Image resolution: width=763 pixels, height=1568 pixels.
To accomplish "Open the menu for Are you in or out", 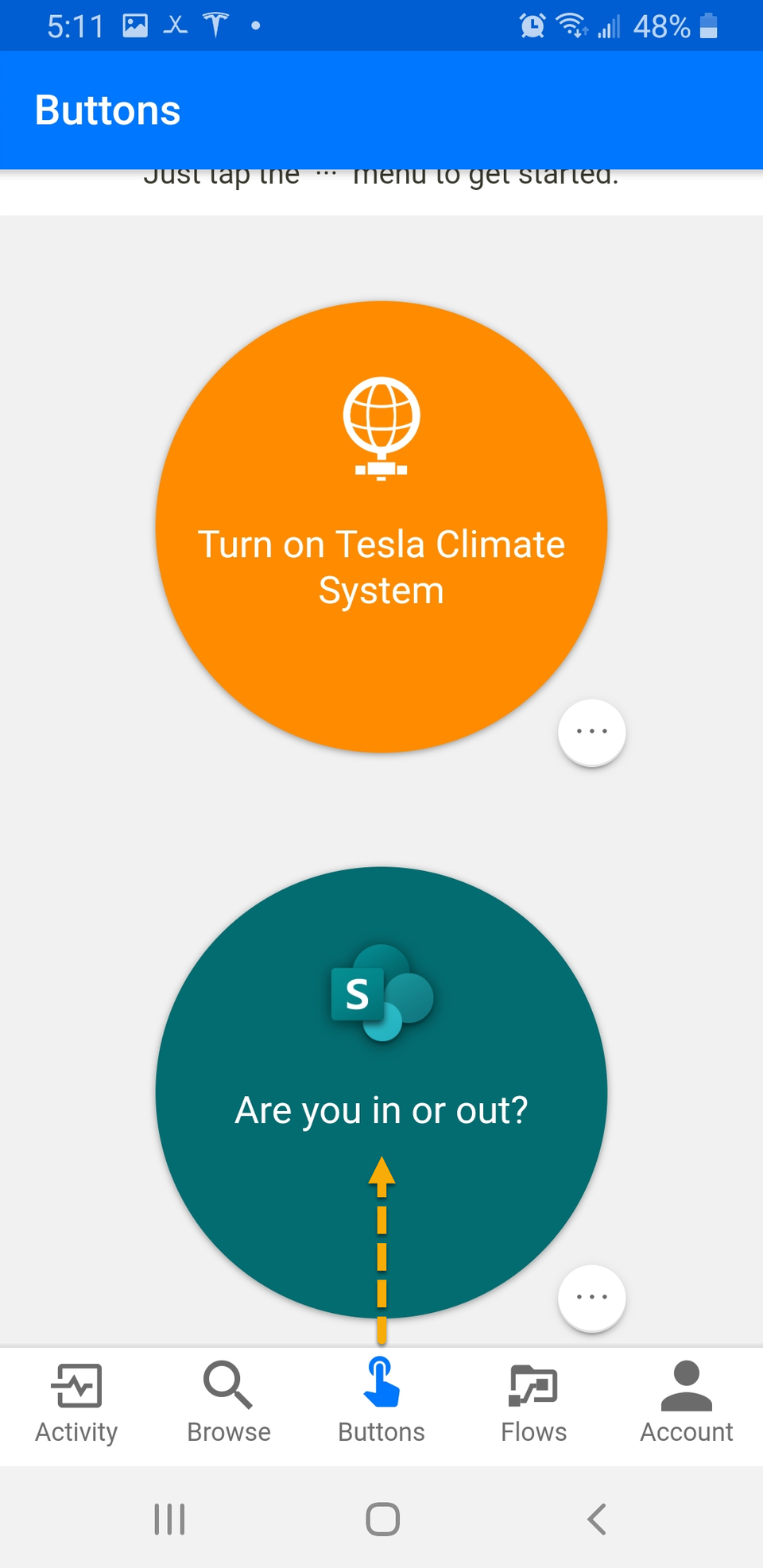I will tap(592, 1298).
